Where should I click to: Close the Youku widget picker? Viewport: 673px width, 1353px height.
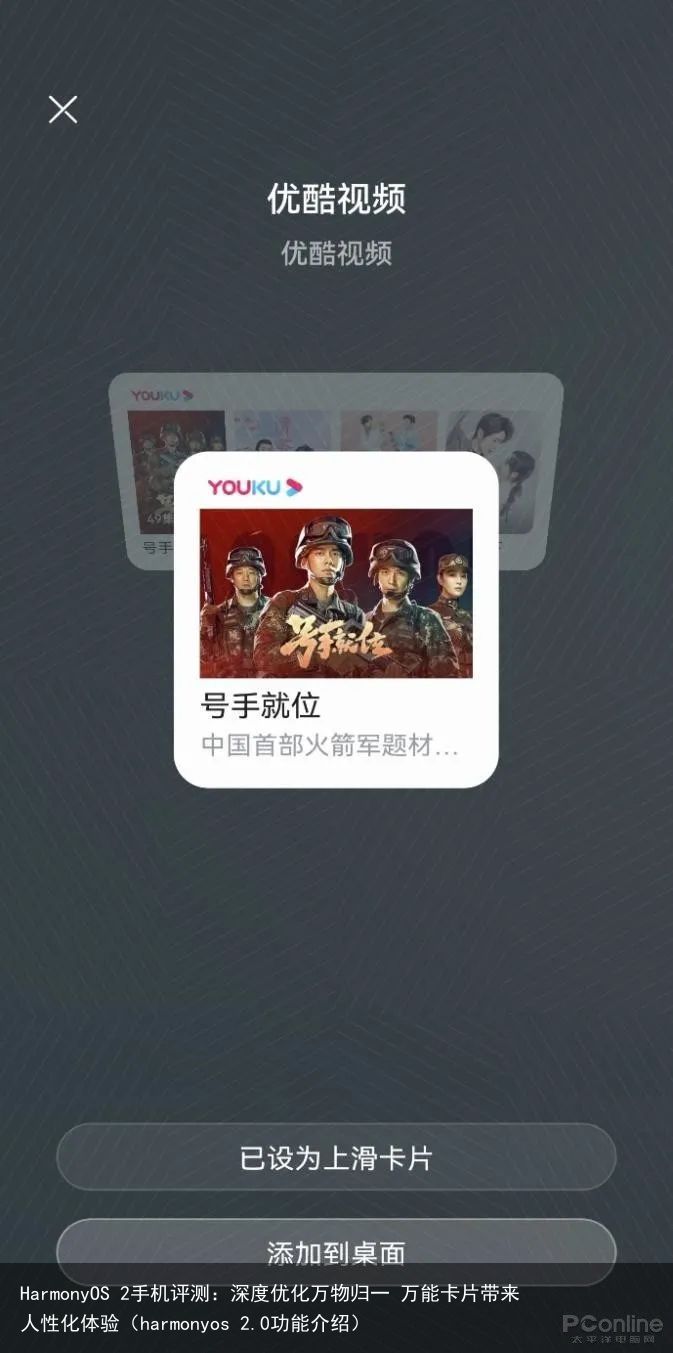click(63, 110)
